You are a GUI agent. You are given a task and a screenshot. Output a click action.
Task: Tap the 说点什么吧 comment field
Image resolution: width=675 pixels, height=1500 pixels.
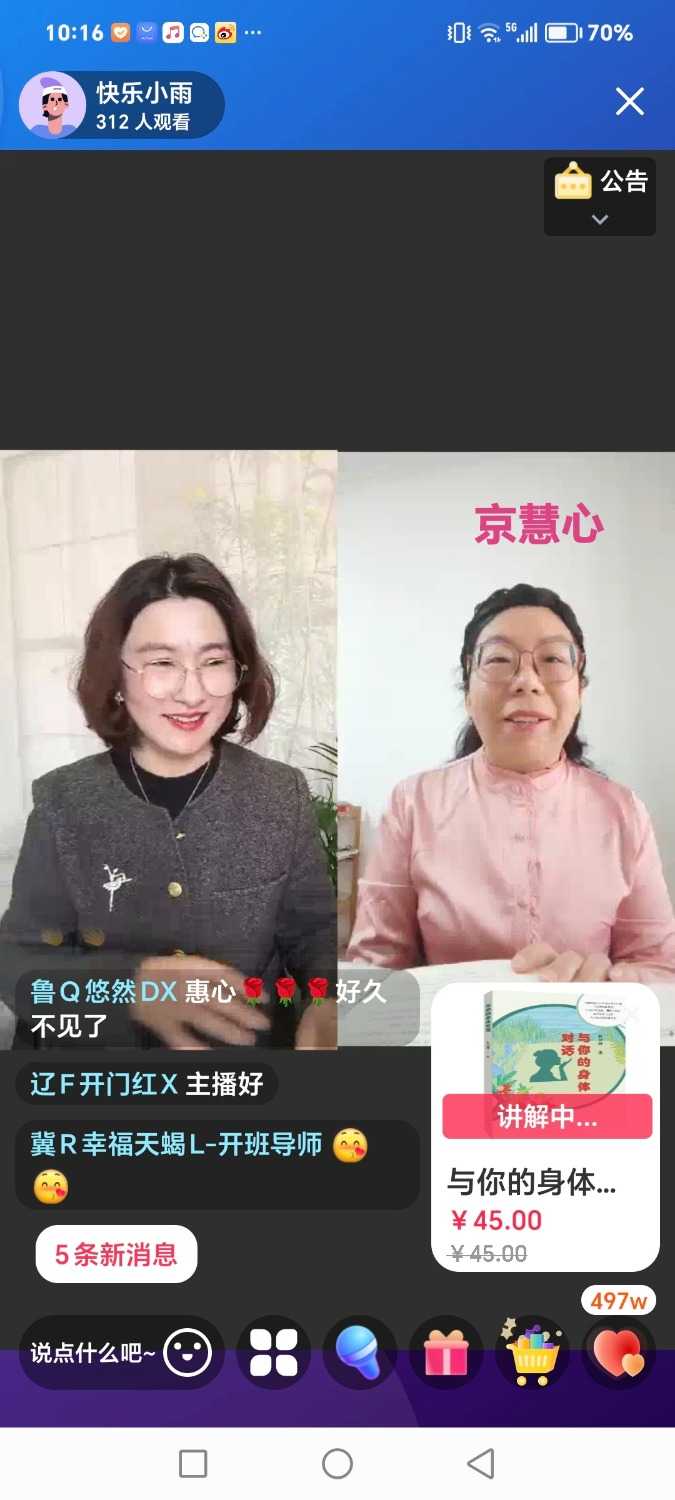click(x=92, y=1354)
